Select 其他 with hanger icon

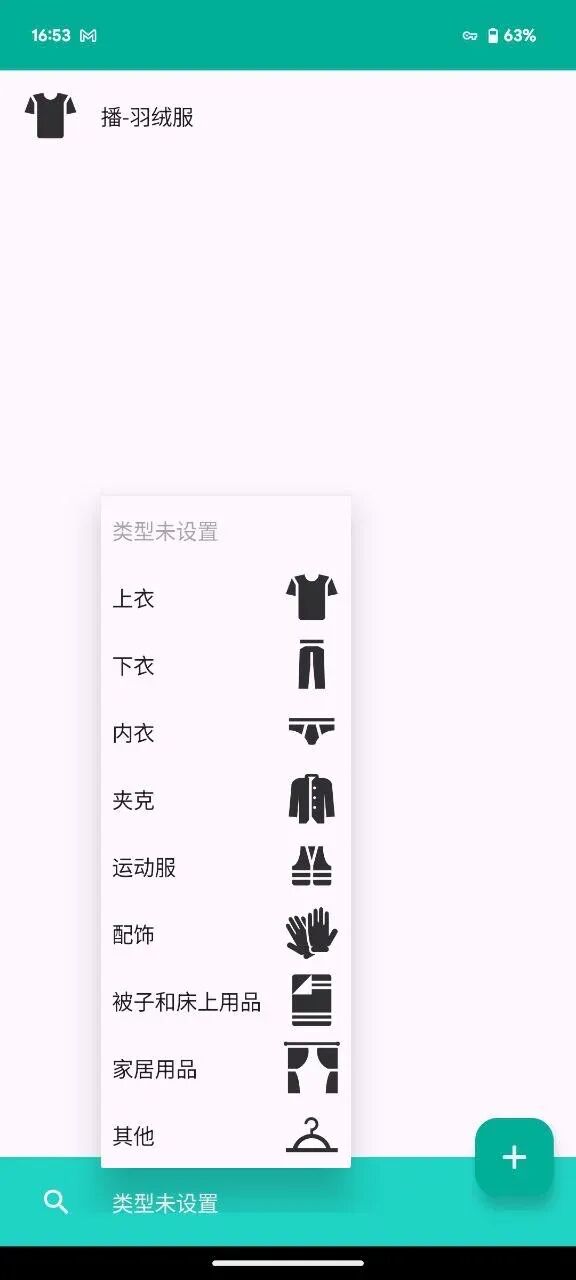click(x=226, y=1136)
